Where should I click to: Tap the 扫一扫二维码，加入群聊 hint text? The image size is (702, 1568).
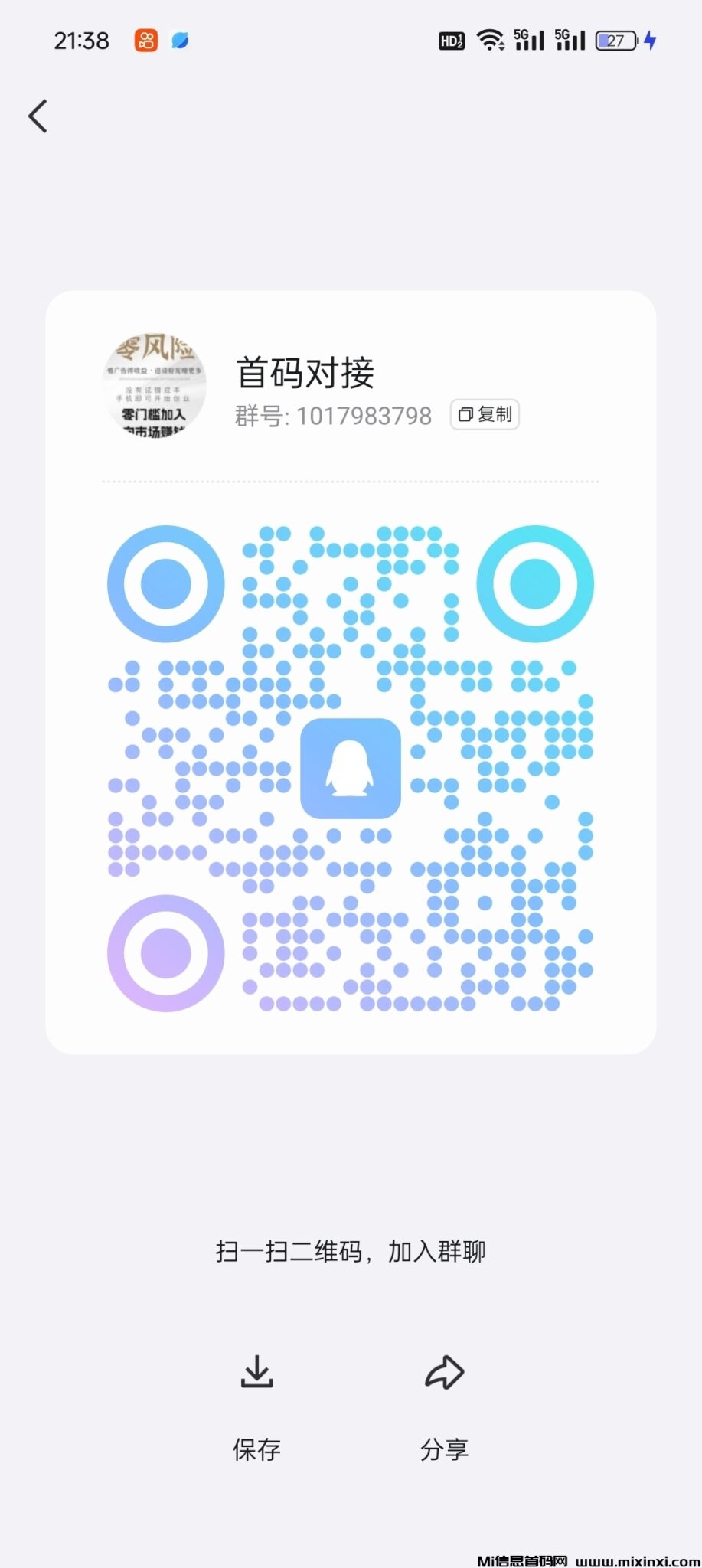pos(351,1250)
